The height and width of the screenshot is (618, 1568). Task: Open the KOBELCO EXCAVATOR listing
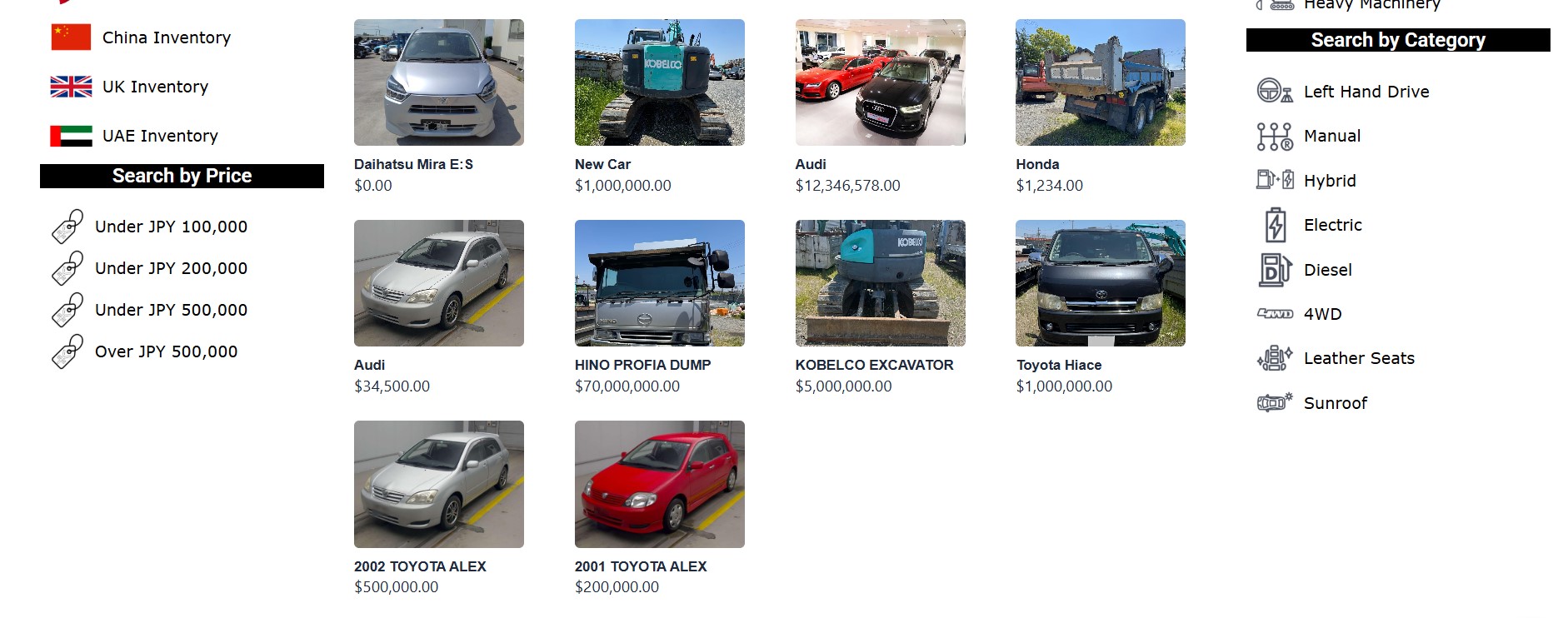point(880,284)
